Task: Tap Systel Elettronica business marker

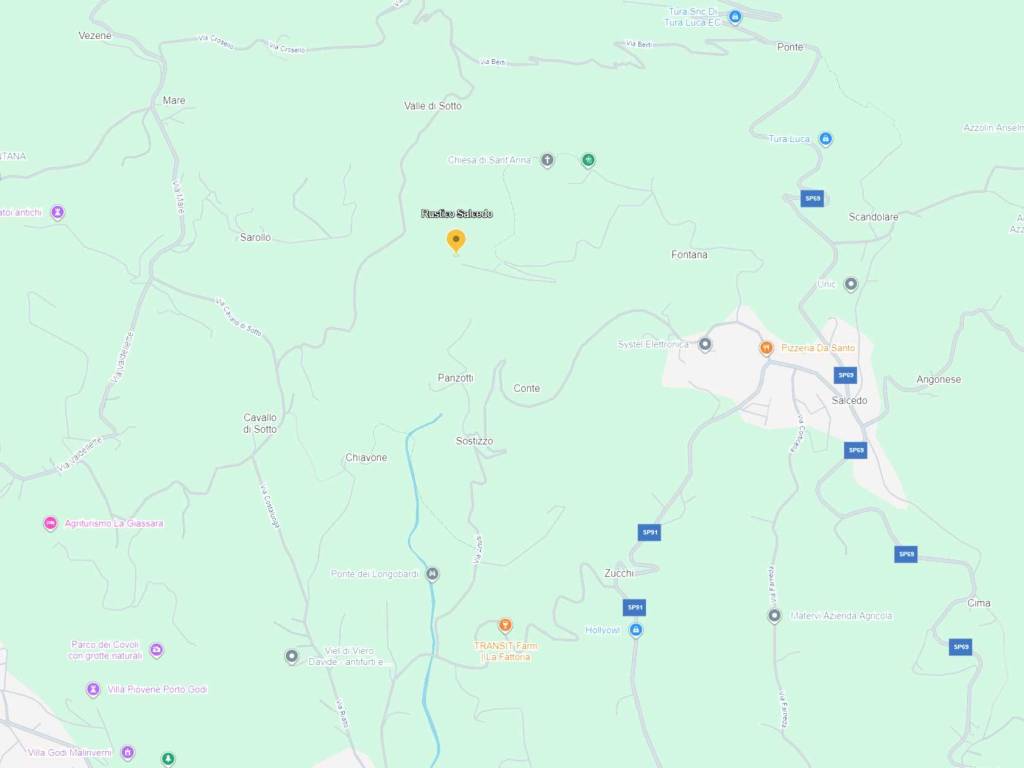Action: tap(704, 344)
